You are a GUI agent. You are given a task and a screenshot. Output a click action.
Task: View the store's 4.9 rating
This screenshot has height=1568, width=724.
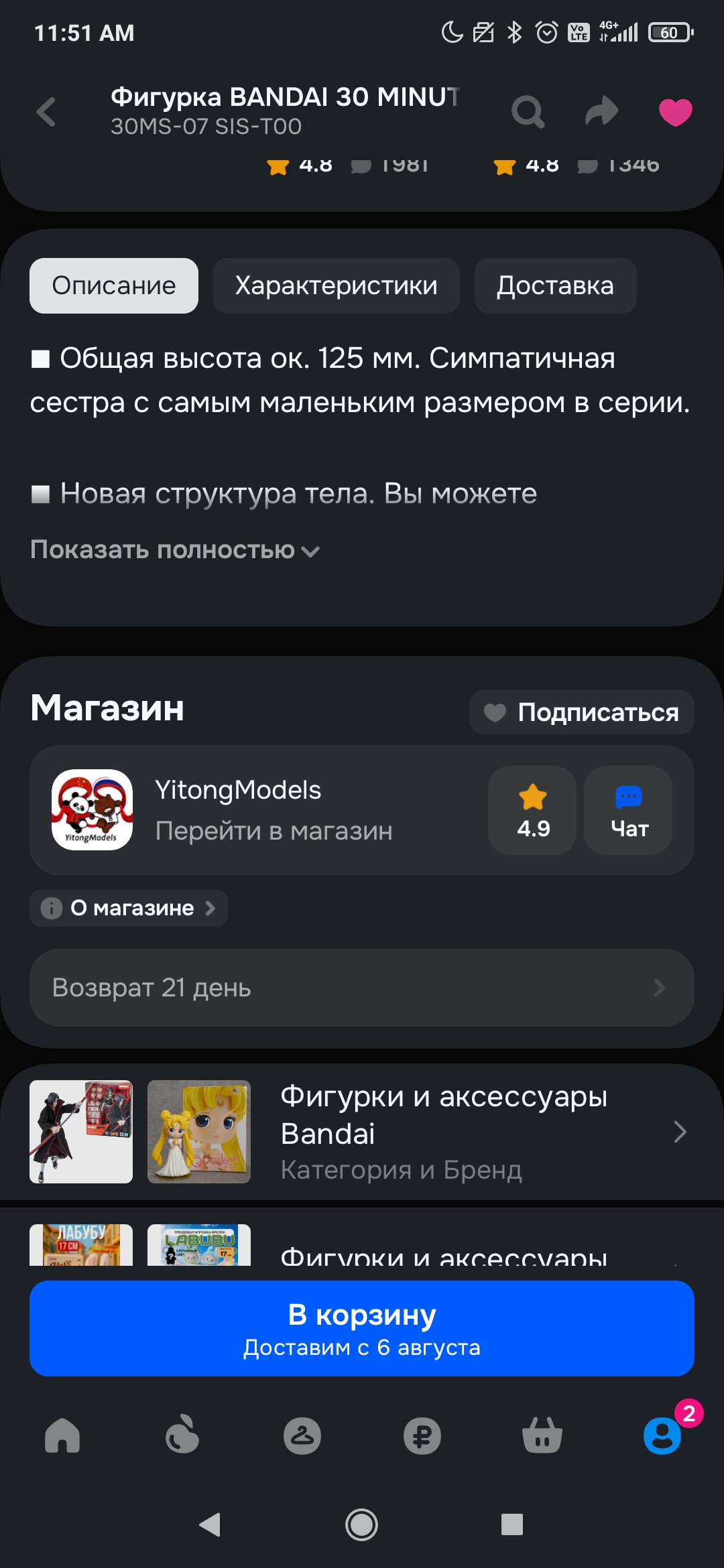click(x=532, y=810)
